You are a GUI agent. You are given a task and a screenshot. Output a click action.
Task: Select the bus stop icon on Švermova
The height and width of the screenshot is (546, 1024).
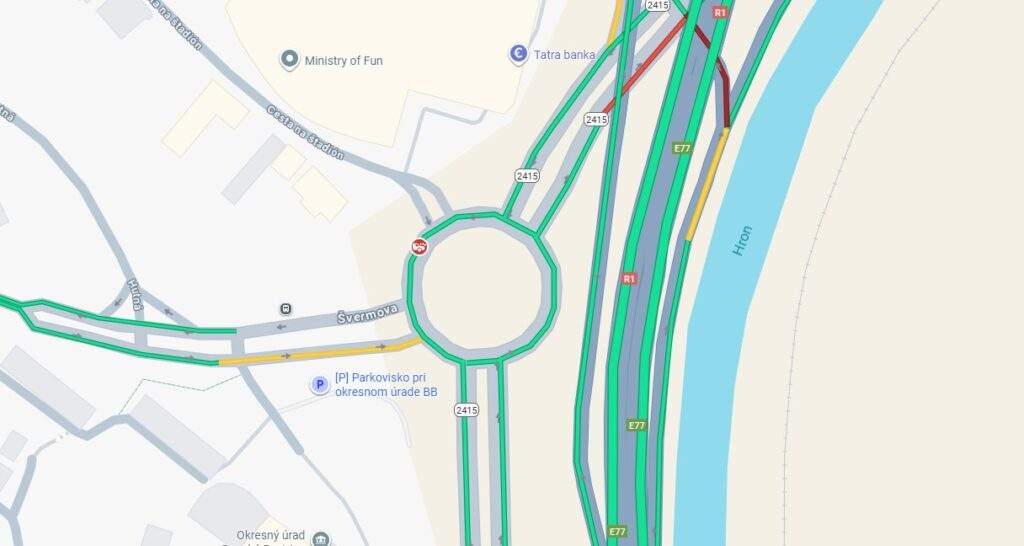coord(286,308)
